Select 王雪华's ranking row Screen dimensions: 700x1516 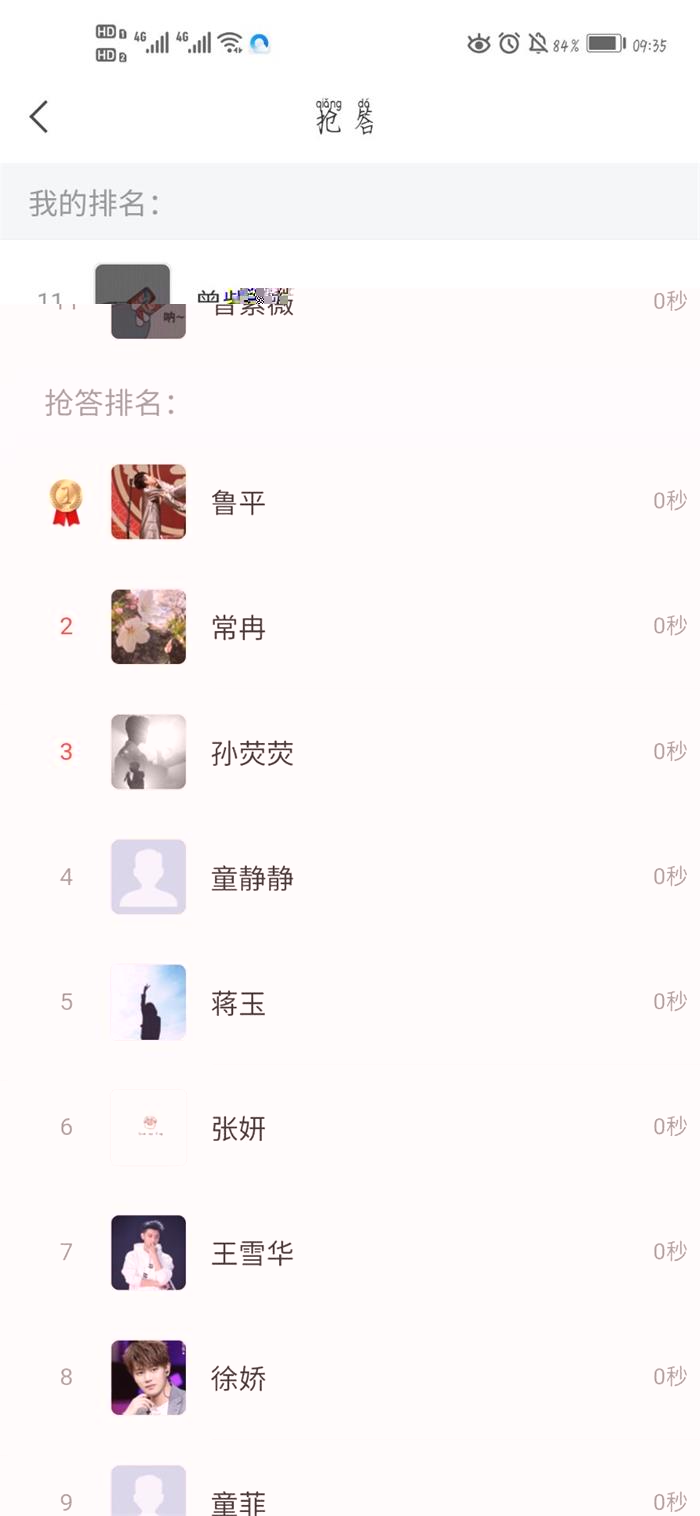pos(350,1252)
